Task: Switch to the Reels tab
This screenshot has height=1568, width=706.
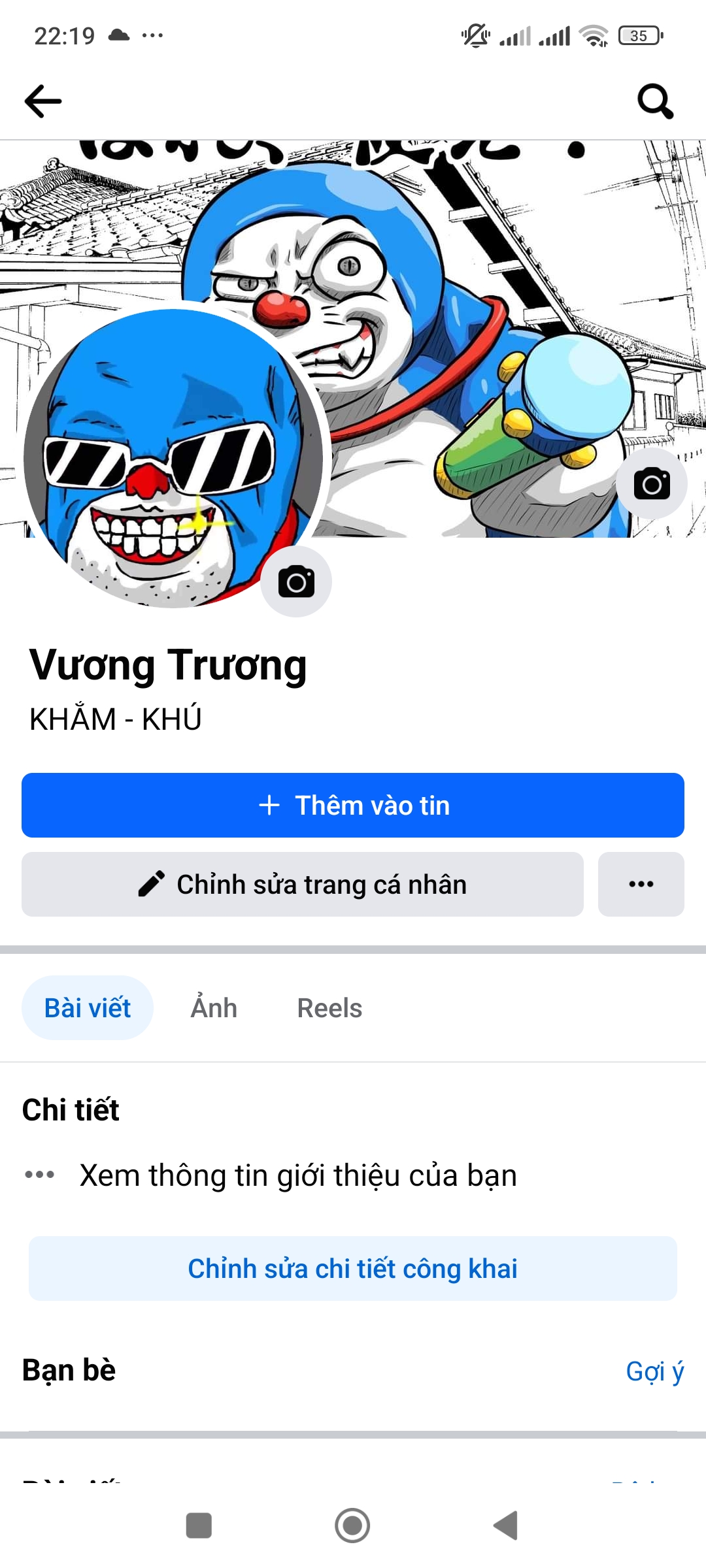Action: click(x=329, y=1008)
